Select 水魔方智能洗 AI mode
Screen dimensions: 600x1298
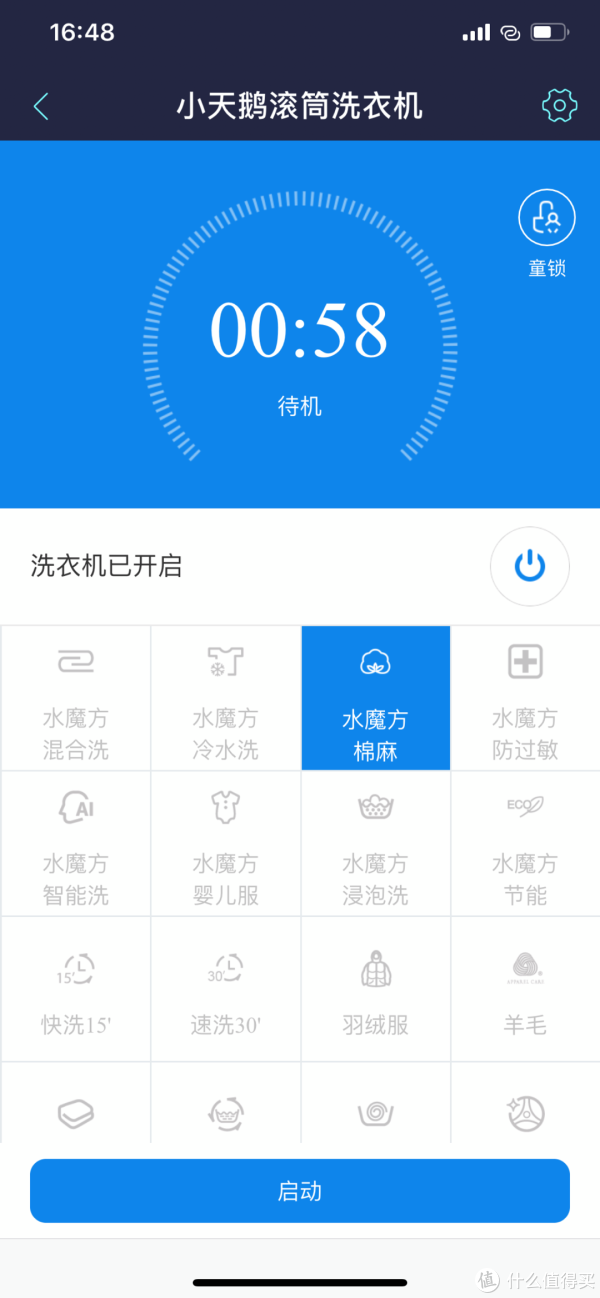tap(76, 843)
